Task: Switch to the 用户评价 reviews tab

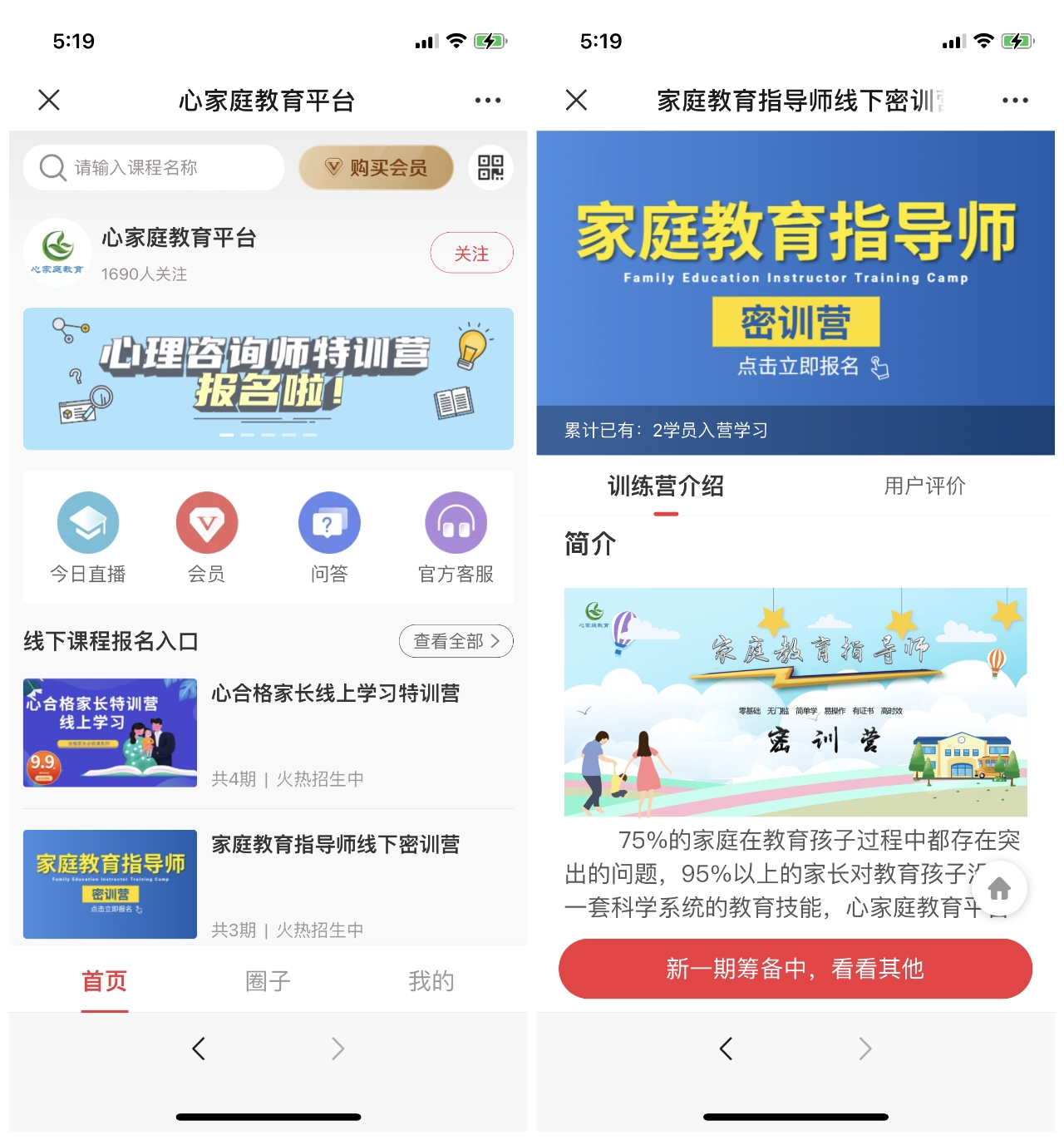Action: (925, 486)
